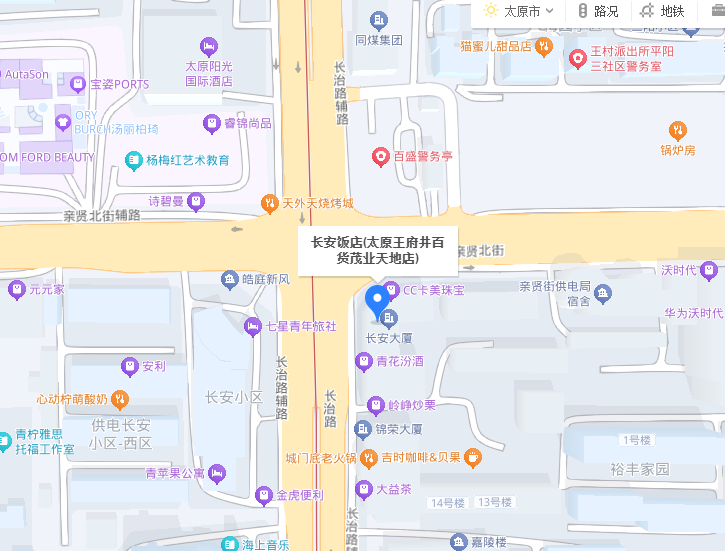The width and height of the screenshot is (725, 551).
Task: Open the 天外天烧烤城 restaurant point
Action: click(270, 203)
